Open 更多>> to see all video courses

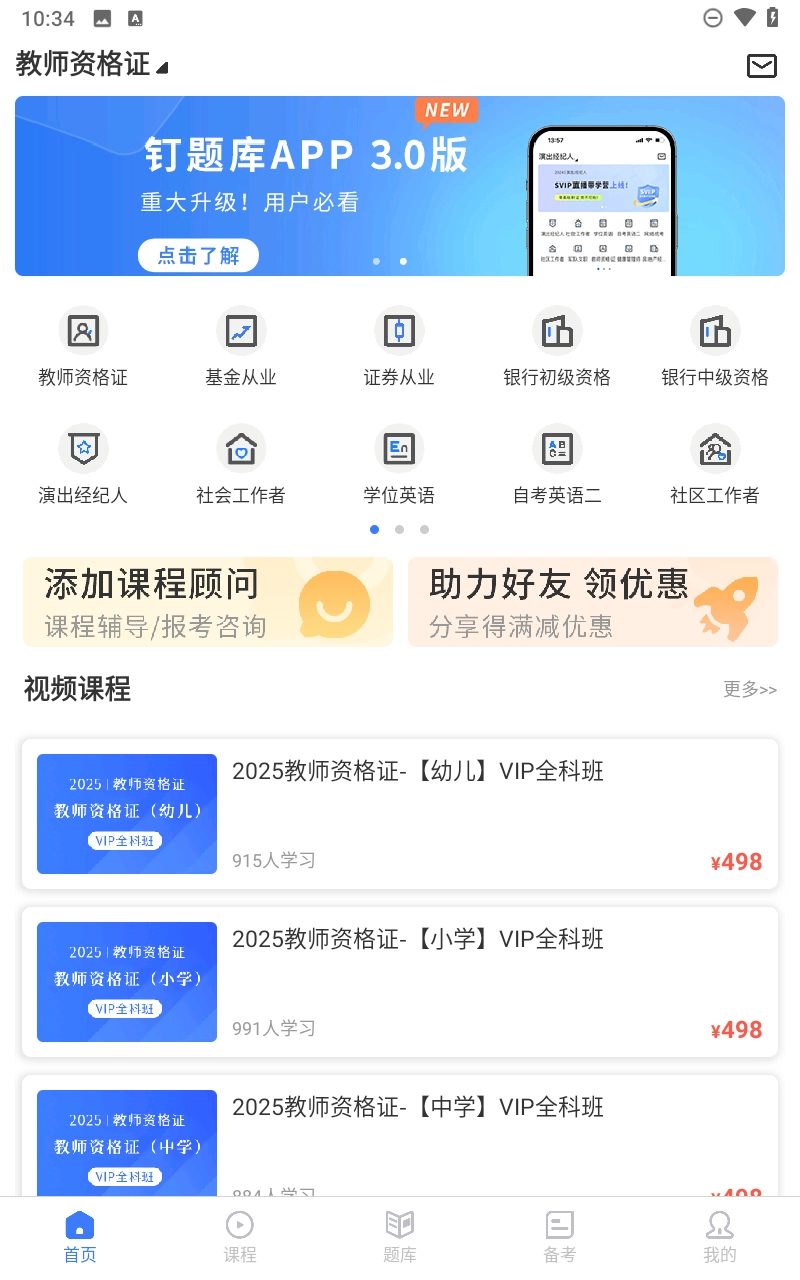(749, 690)
